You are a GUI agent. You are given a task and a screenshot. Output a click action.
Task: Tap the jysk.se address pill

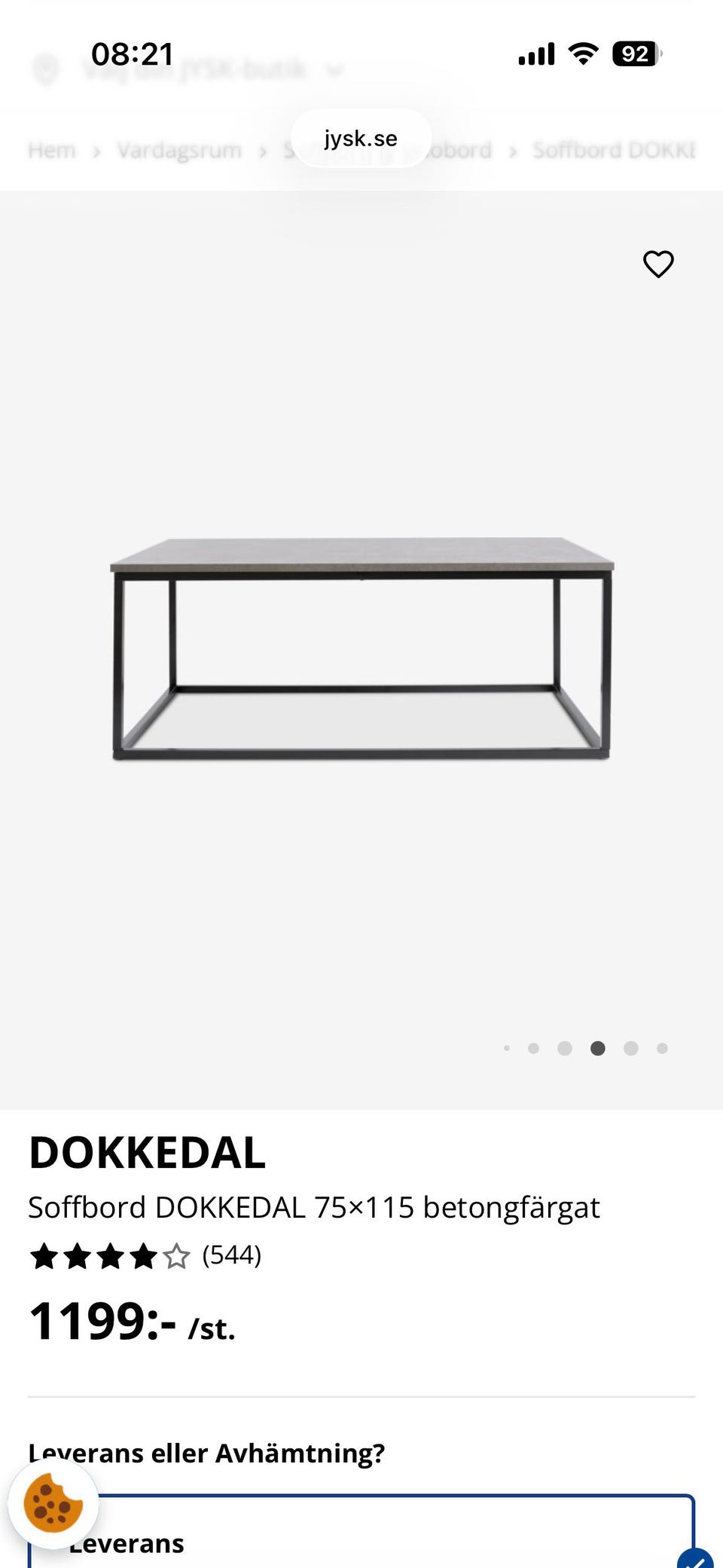(x=361, y=139)
